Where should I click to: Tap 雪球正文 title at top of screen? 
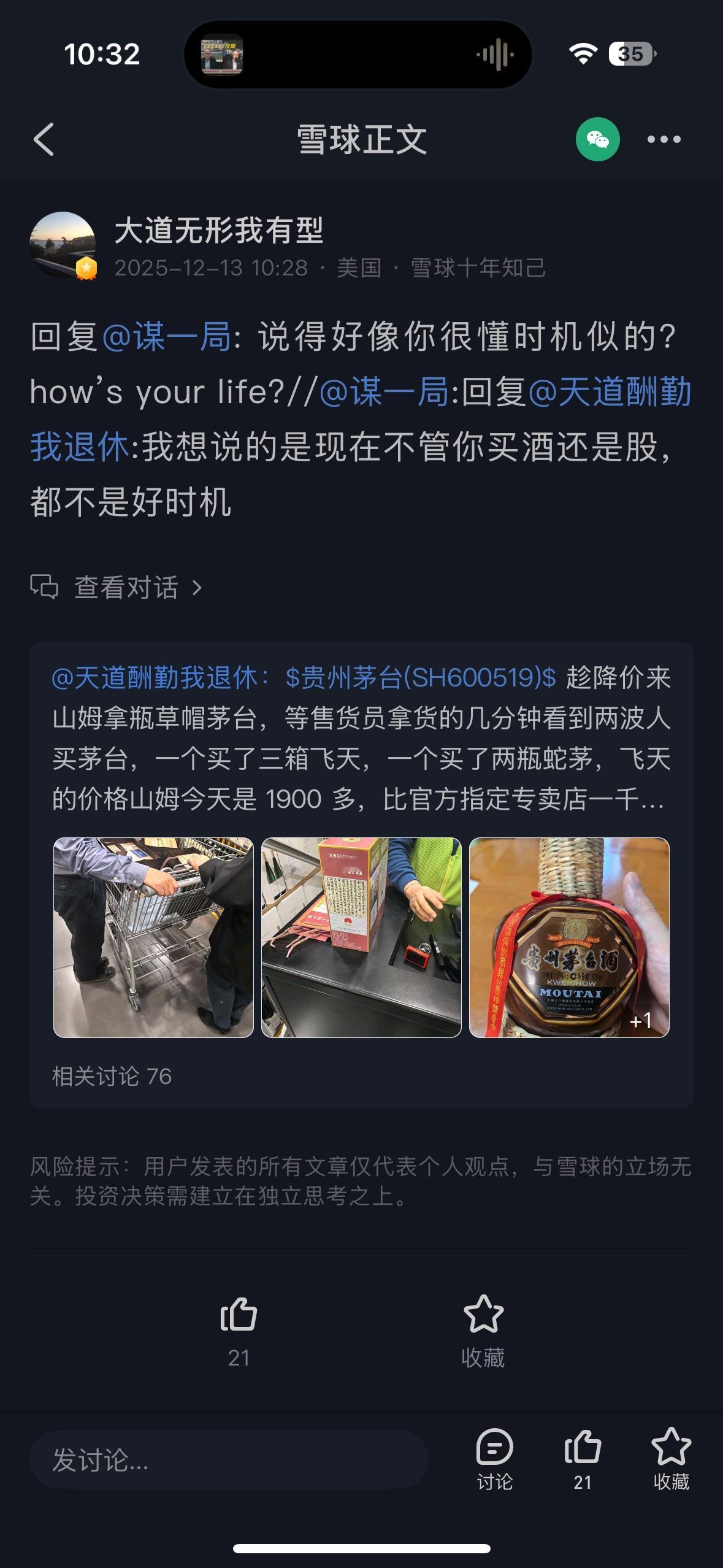(362, 140)
